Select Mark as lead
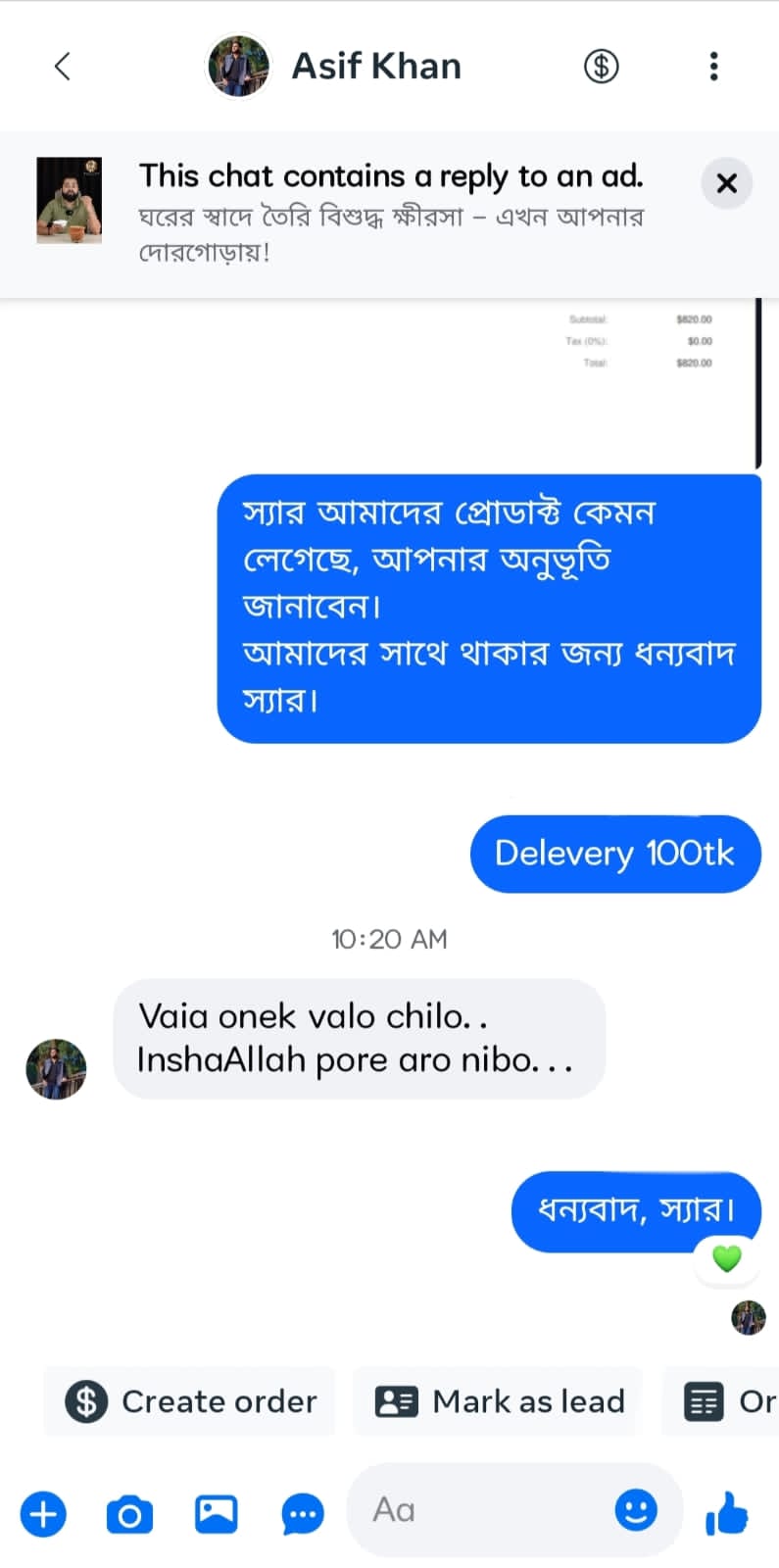The image size is (779, 1568). coord(499,1401)
